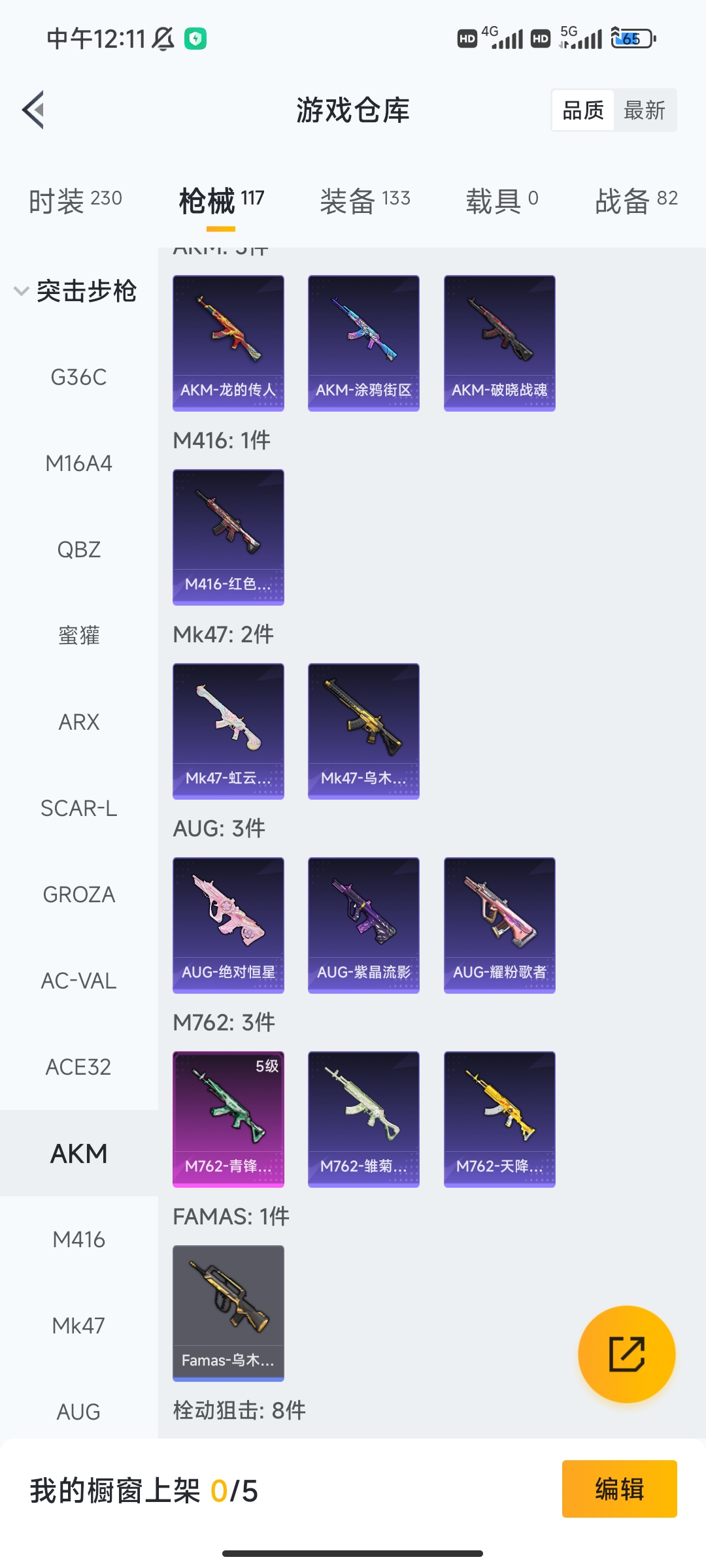
Task: View the level 5 M762-青锋 skin
Action: 228,1119
